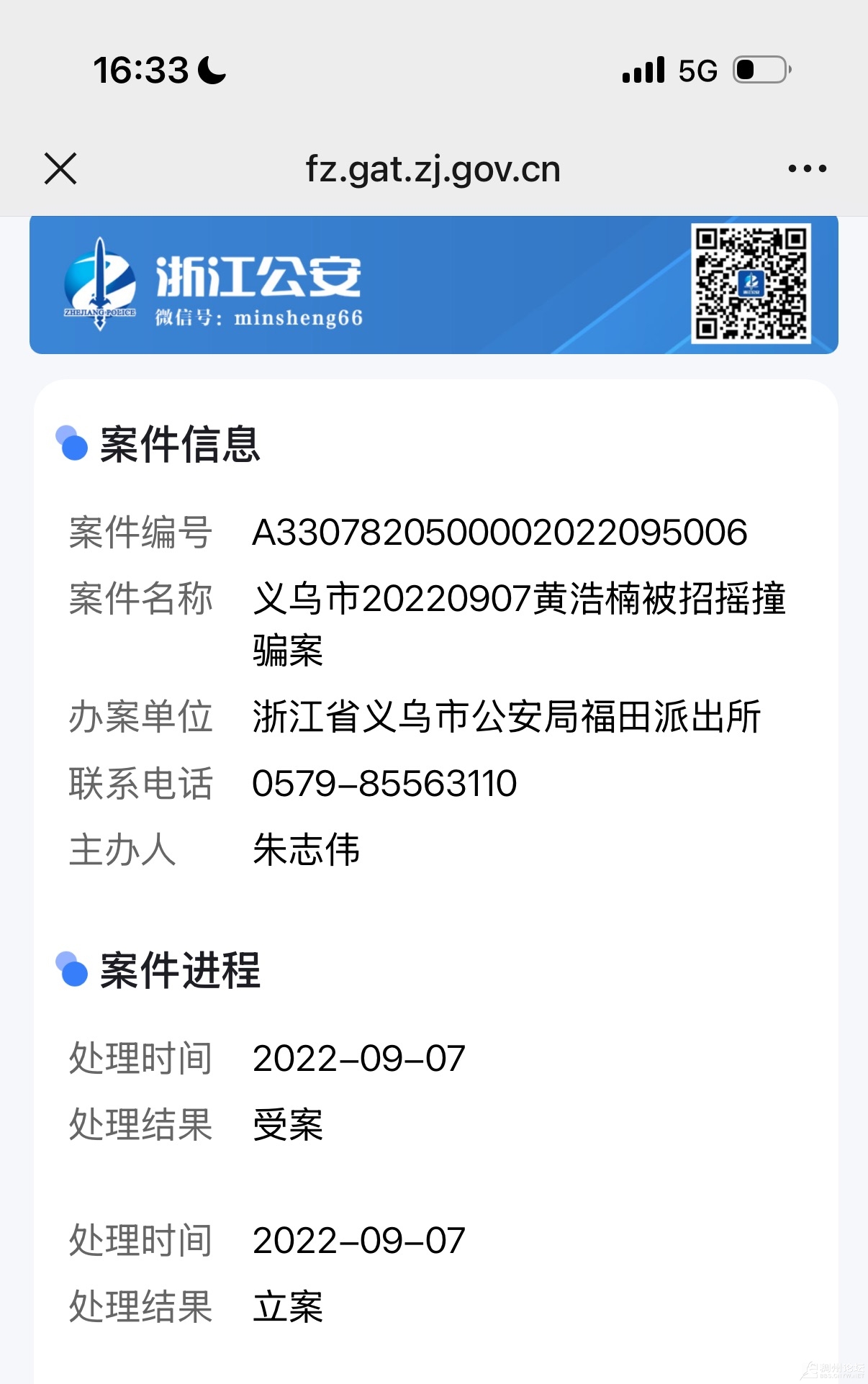The width and height of the screenshot is (868, 1384).
Task: Click the crescent moon Do Not Disturb icon
Action: pos(209,71)
